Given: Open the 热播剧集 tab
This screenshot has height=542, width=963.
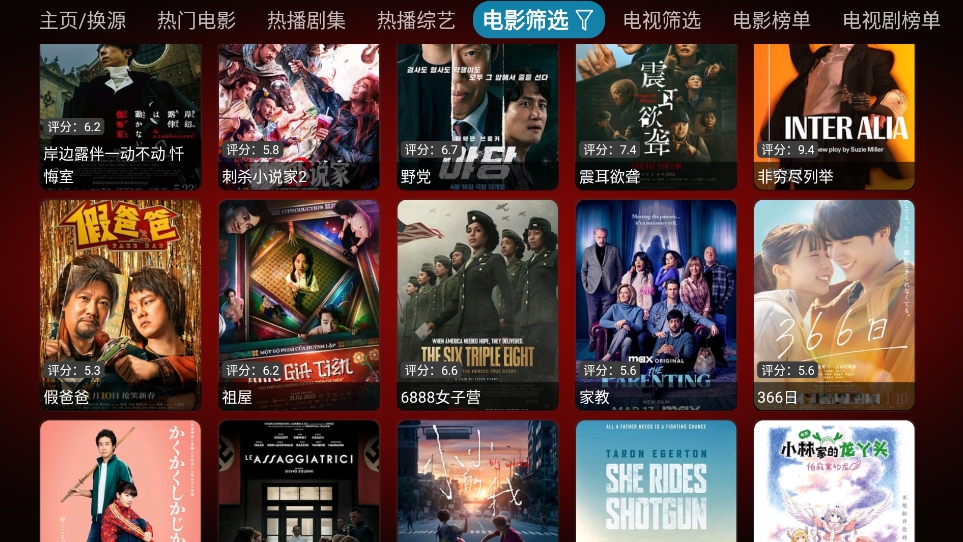Looking at the screenshot, I should click(x=306, y=20).
